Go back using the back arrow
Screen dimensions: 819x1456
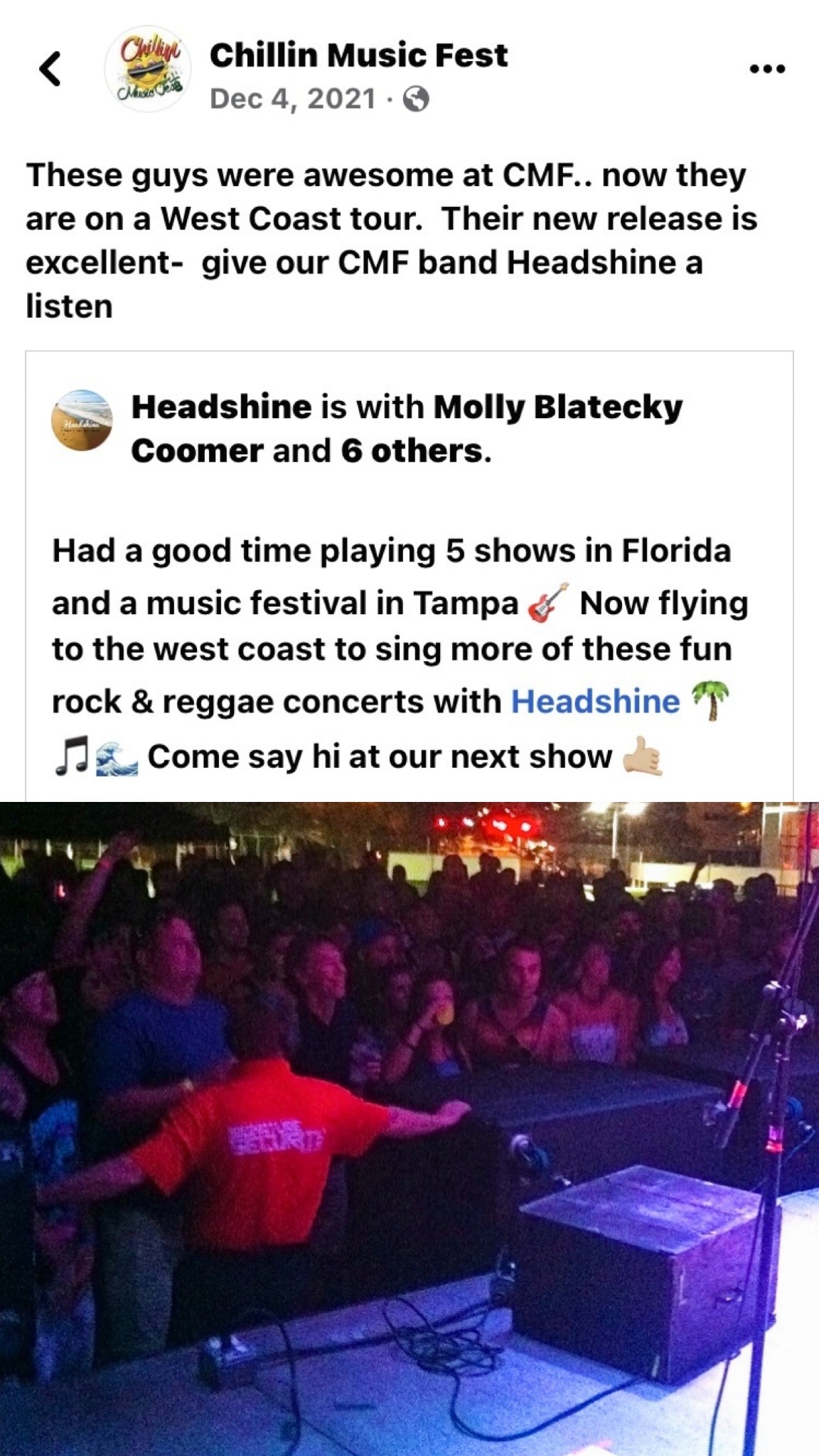tap(50, 70)
